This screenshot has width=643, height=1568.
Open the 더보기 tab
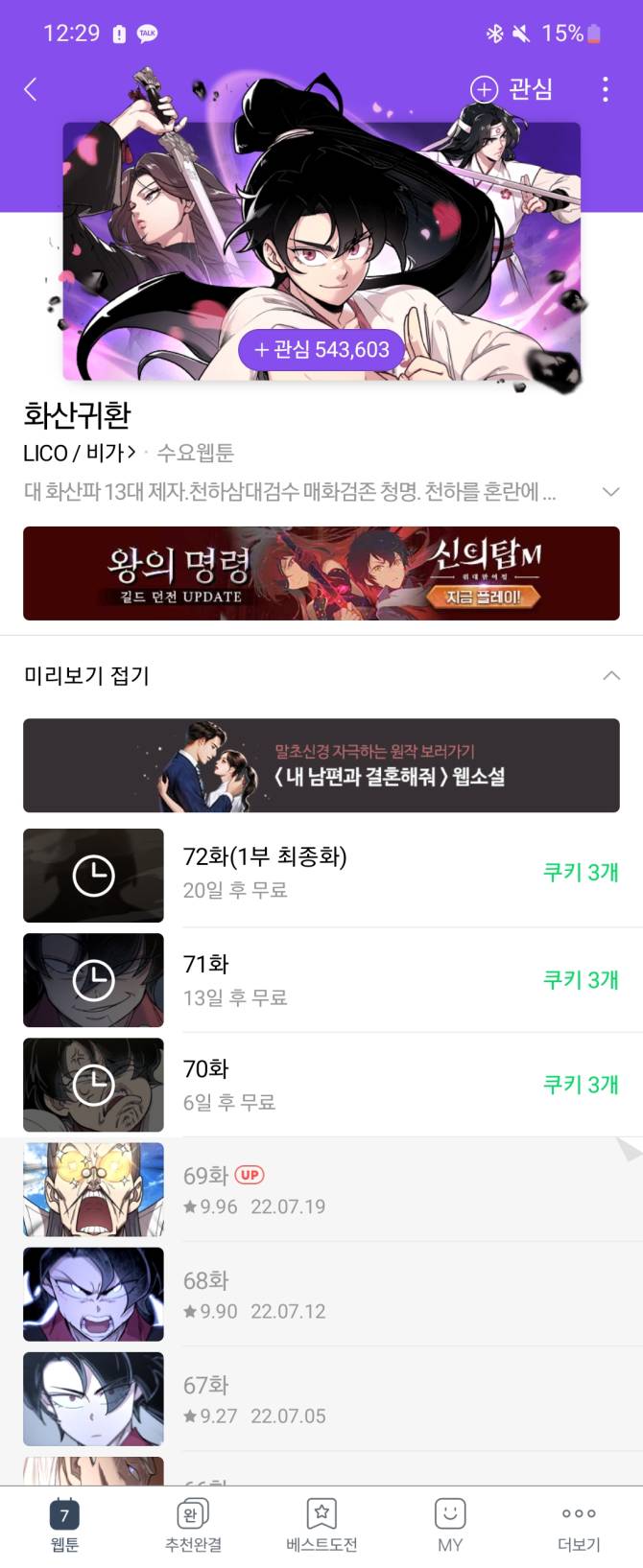point(579,1525)
